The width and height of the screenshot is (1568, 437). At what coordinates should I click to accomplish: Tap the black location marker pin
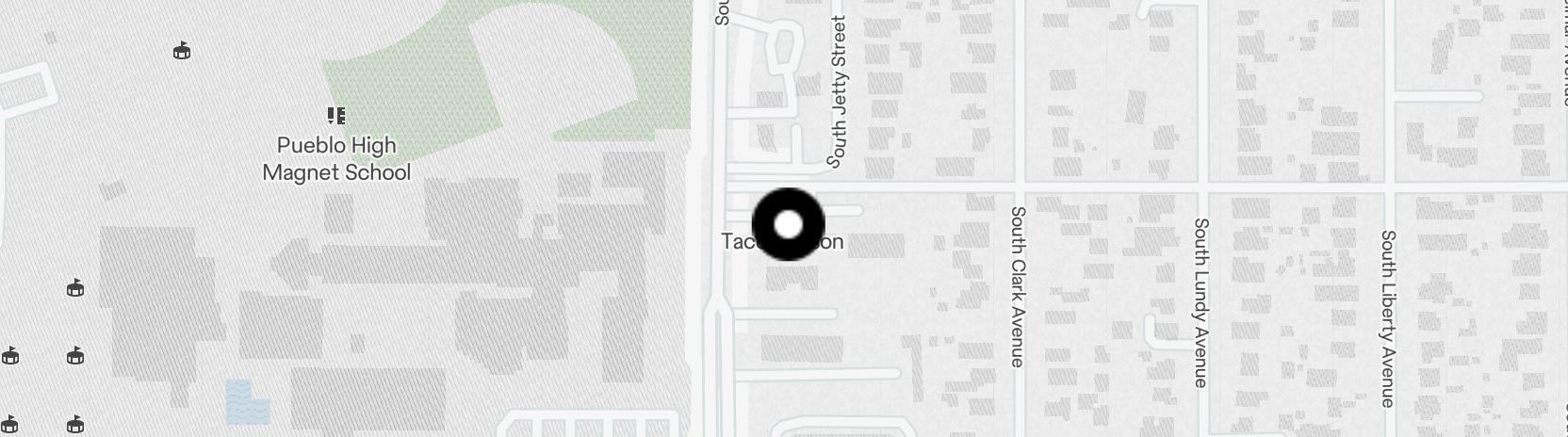point(788,224)
